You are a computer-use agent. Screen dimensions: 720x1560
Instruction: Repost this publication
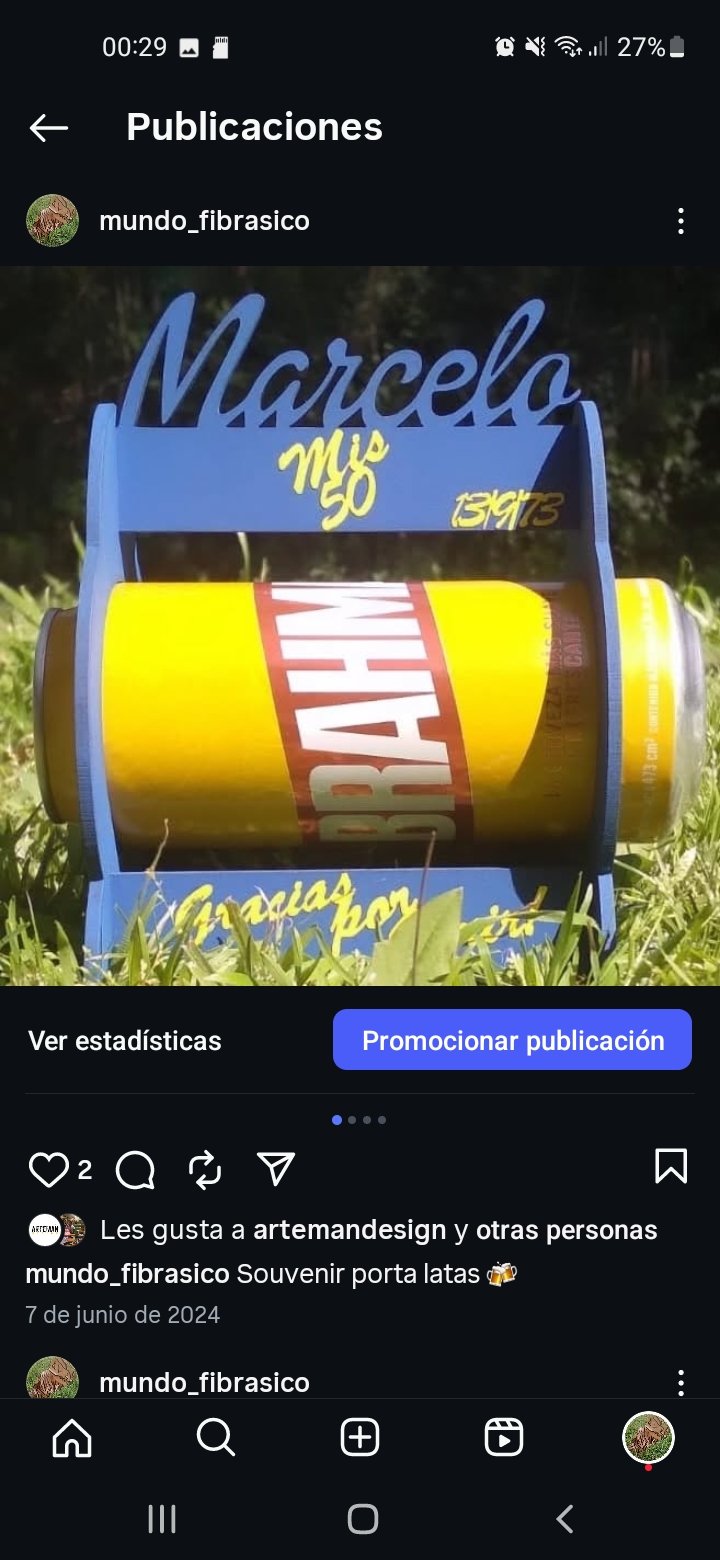205,1169
